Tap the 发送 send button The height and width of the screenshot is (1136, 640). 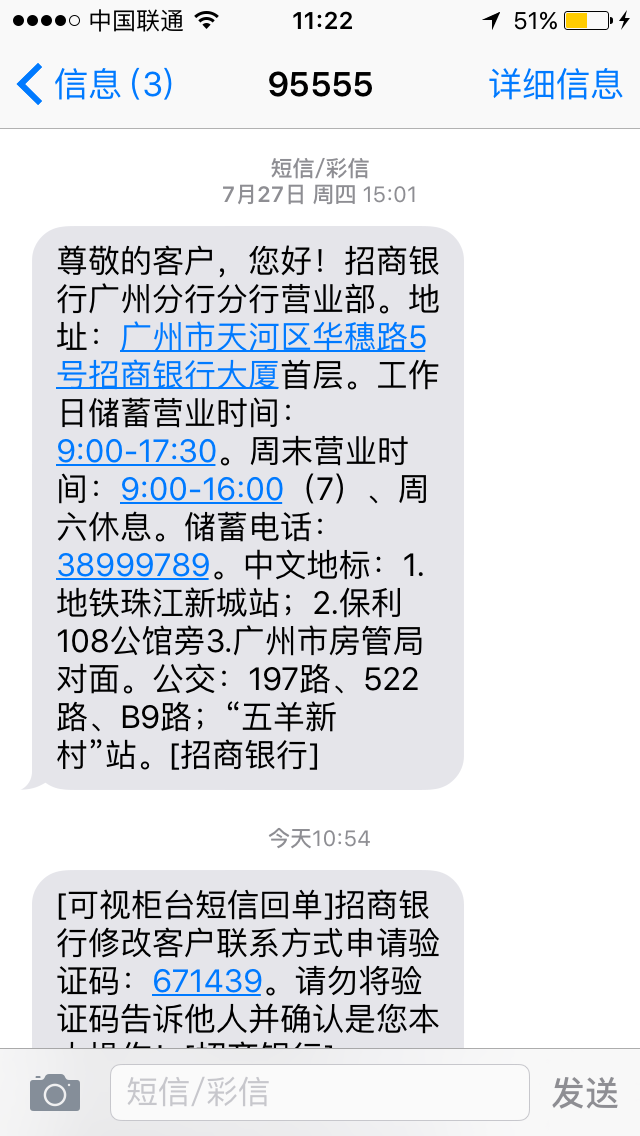tap(585, 1092)
